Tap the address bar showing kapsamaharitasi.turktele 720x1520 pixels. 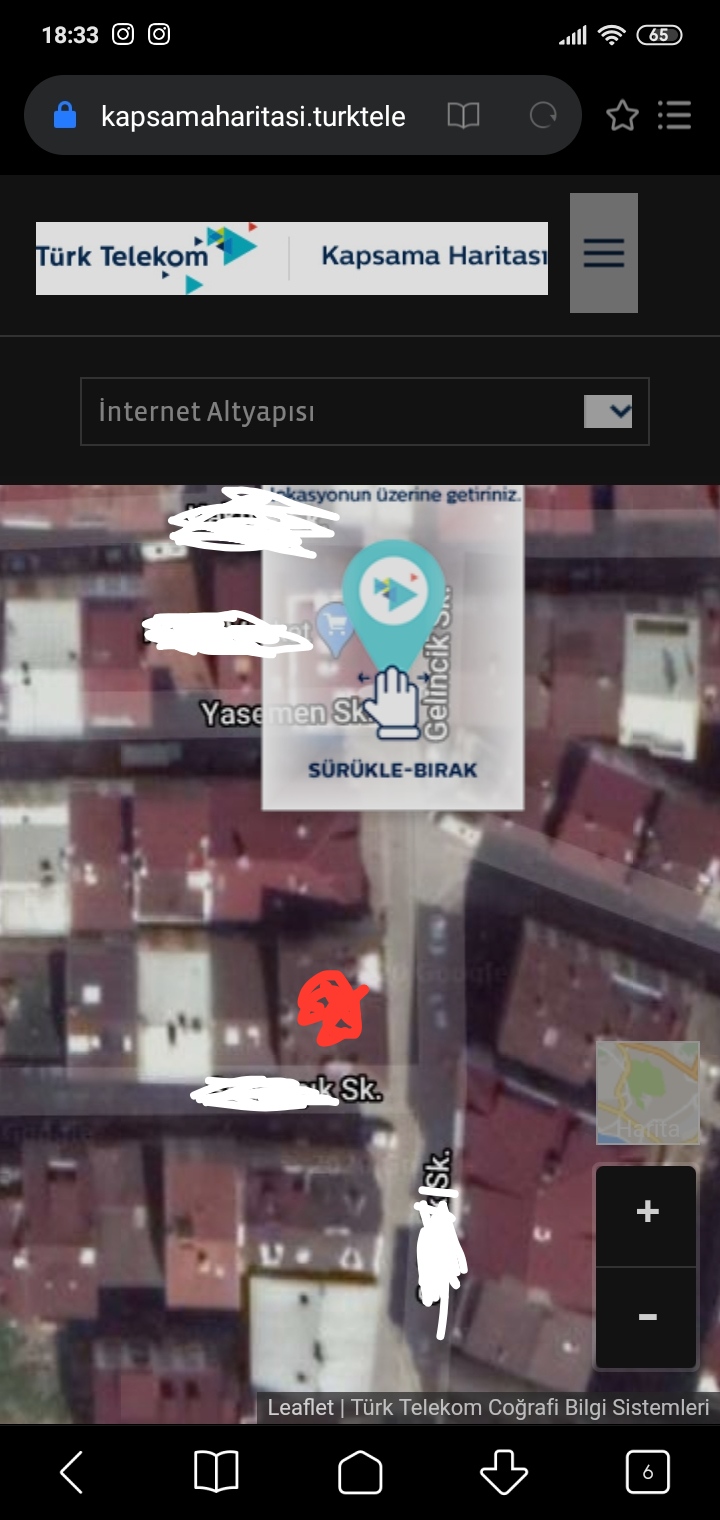click(x=253, y=116)
